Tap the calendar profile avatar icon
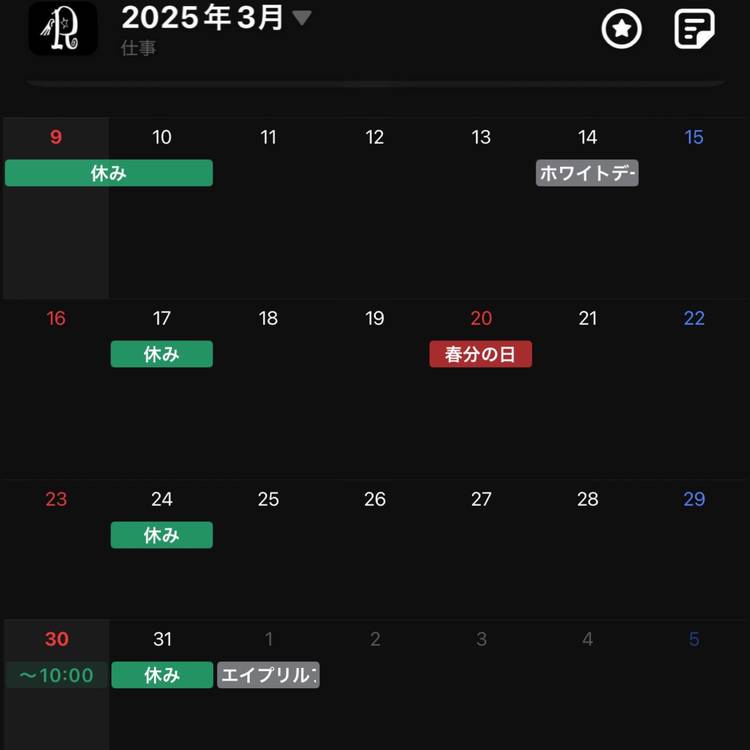The height and width of the screenshot is (750, 750). tap(64, 28)
